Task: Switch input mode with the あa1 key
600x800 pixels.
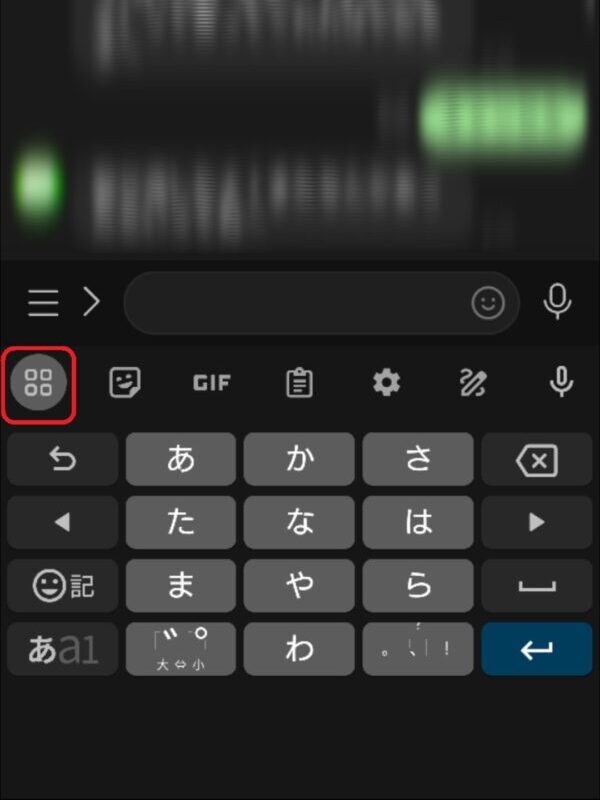Action: coord(62,649)
